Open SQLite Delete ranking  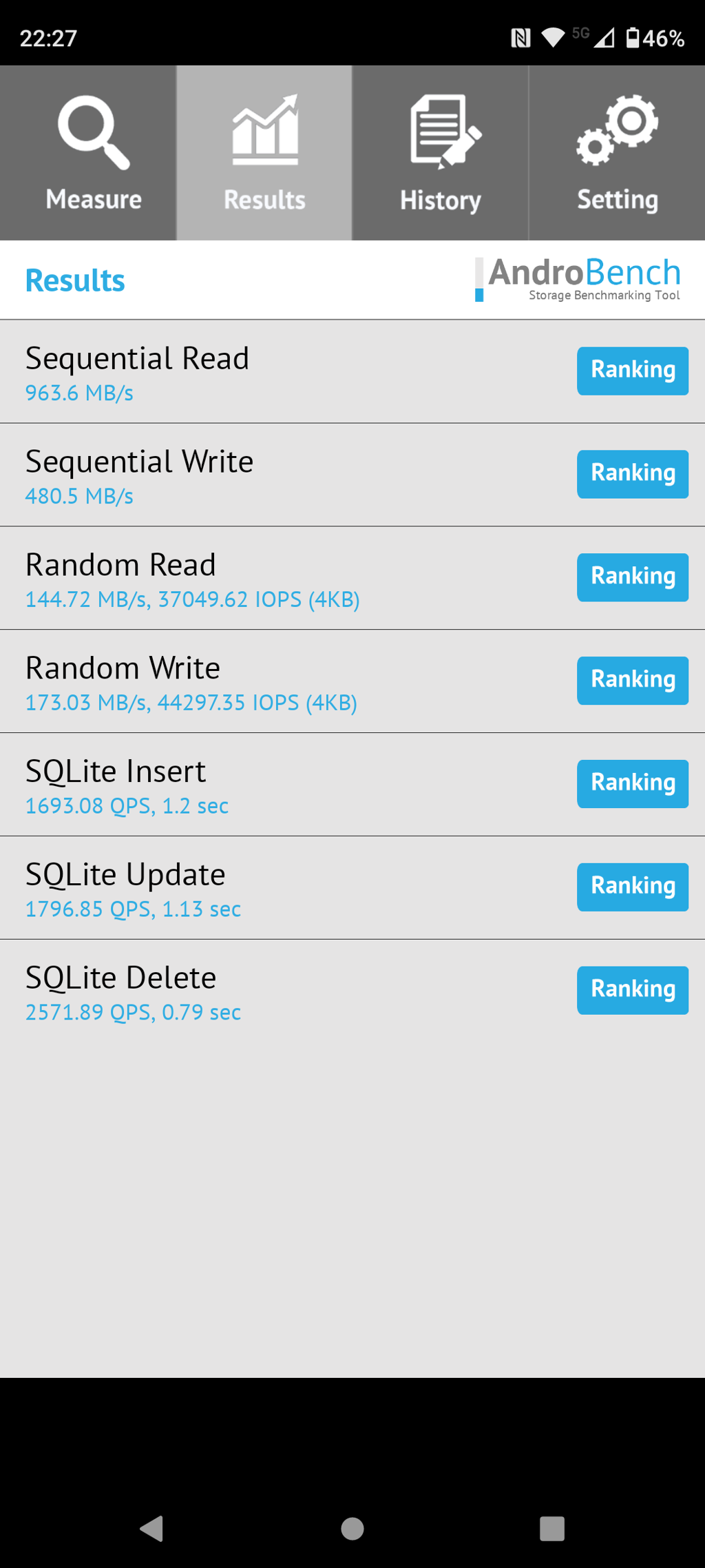pyautogui.click(x=632, y=991)
